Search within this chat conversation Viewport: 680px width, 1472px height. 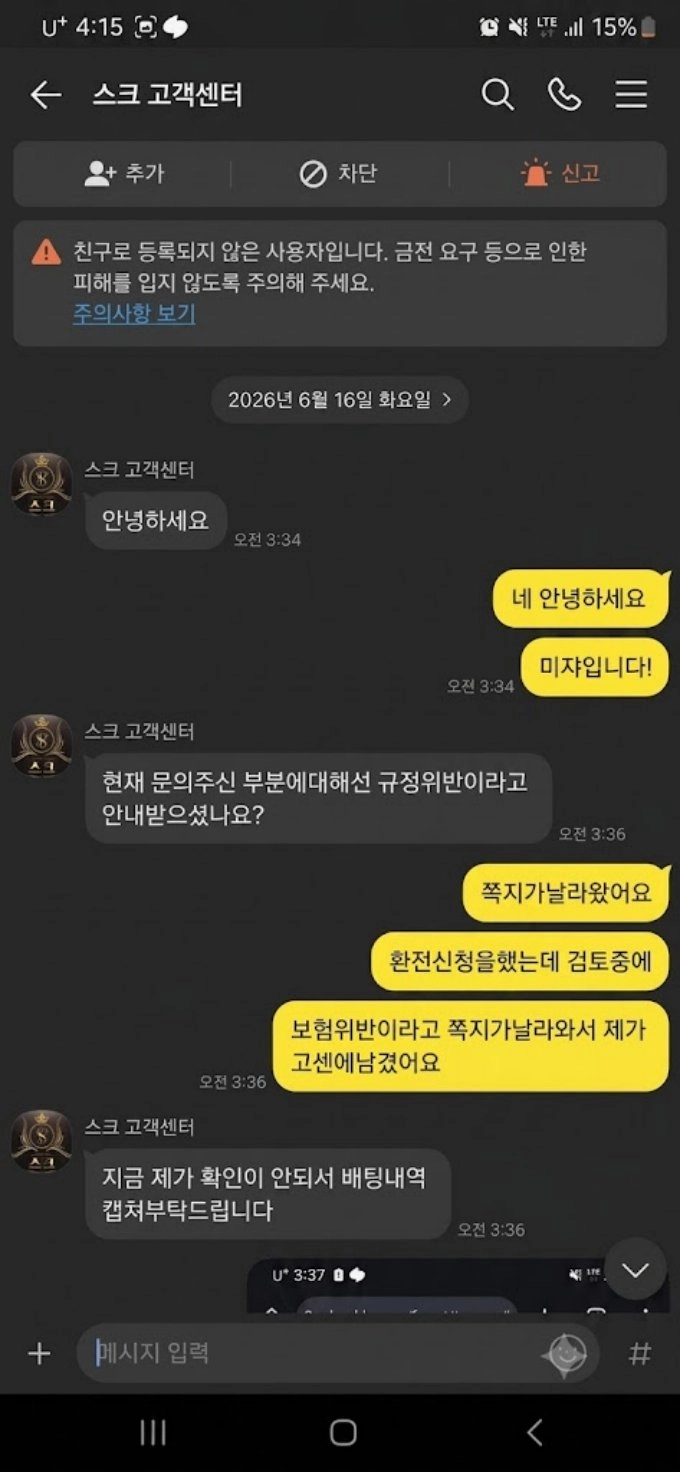point(497,95)
